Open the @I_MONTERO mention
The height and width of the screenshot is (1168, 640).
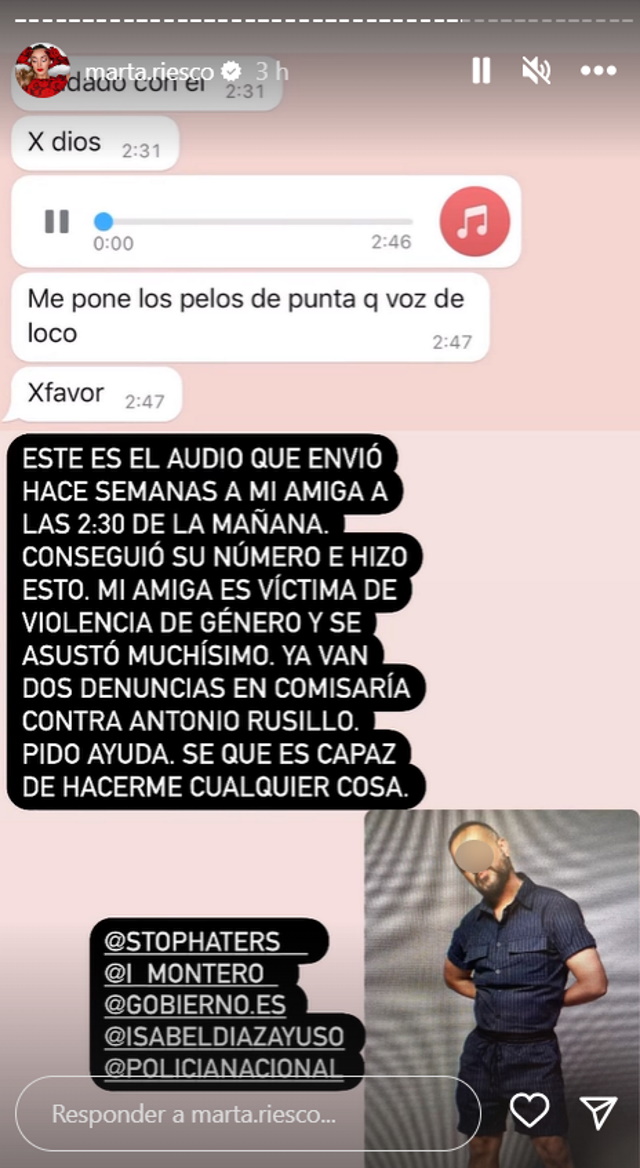[x=185, y=973]
